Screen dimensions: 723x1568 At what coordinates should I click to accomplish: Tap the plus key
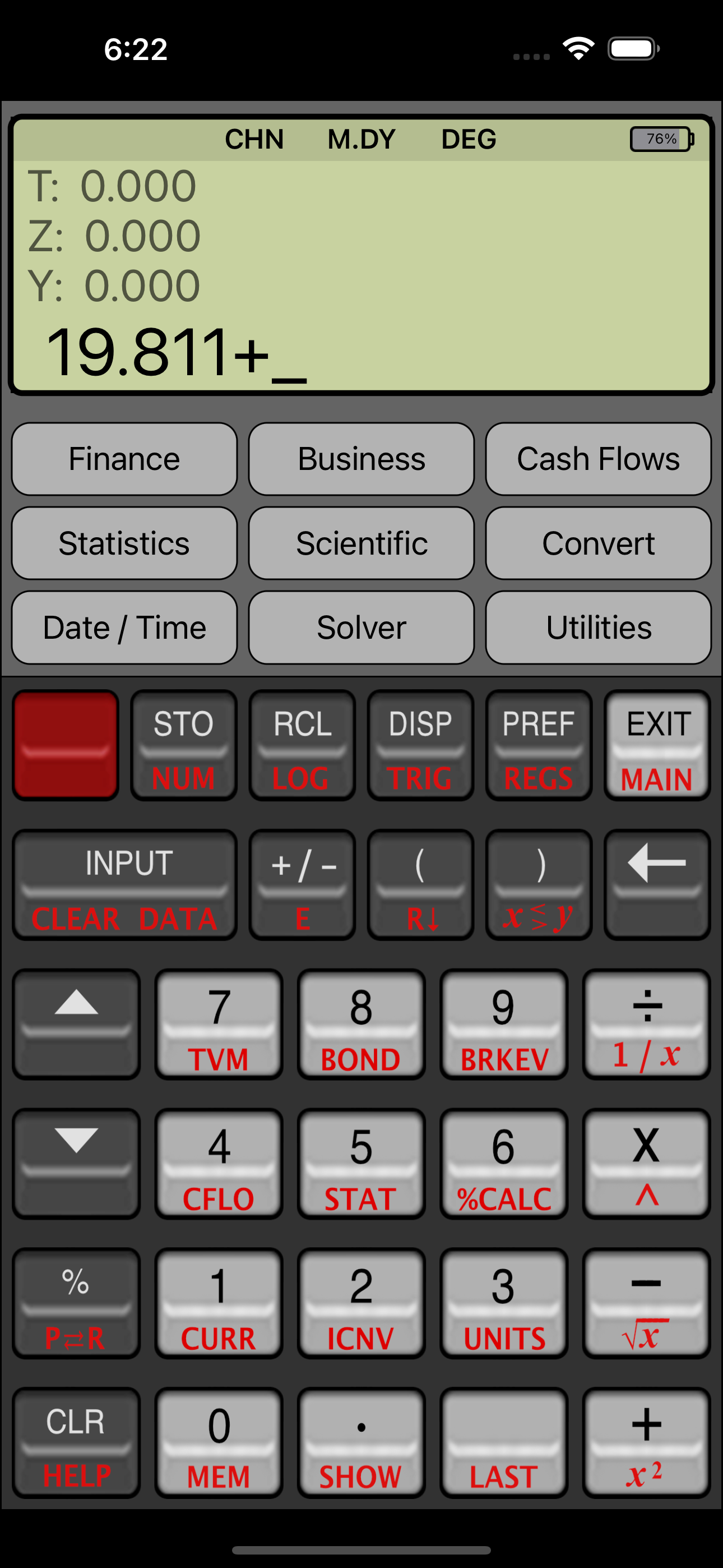coord(646,1442)
